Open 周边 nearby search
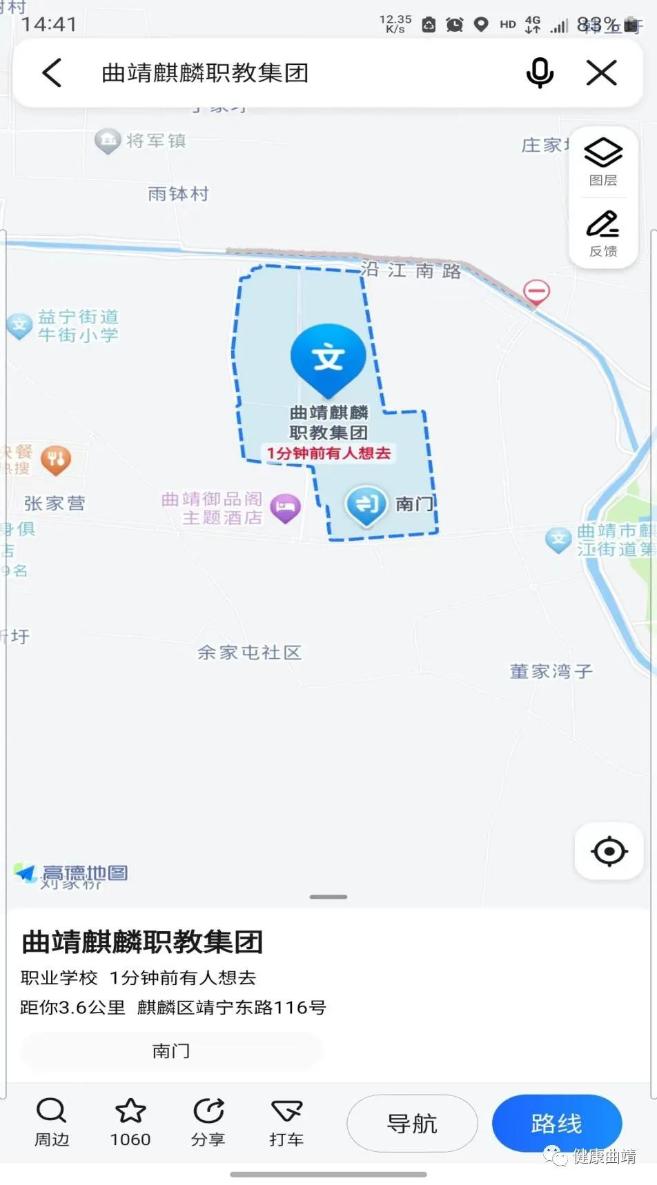 click(52, 1121)
